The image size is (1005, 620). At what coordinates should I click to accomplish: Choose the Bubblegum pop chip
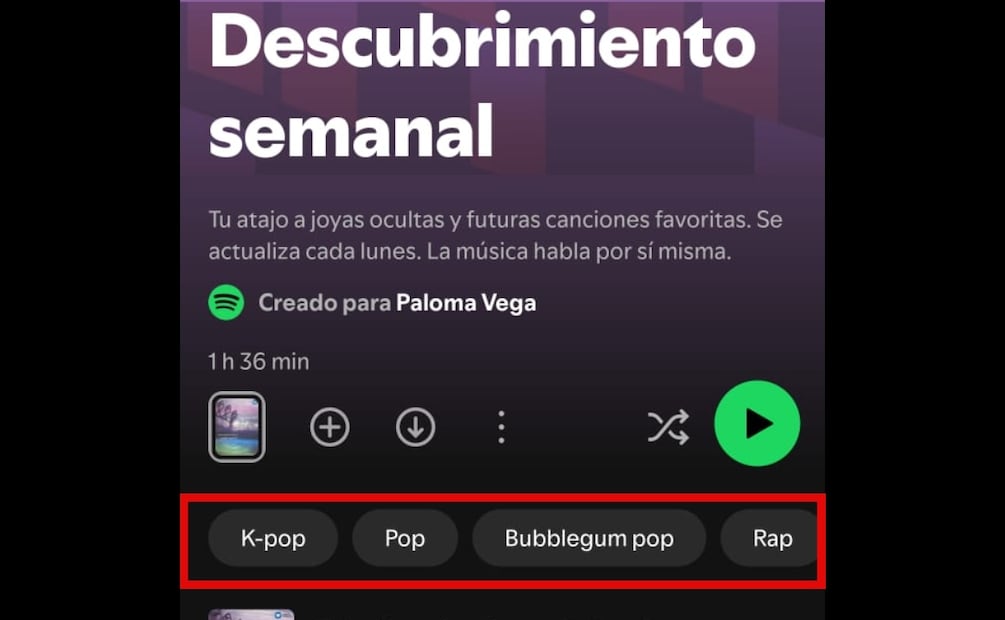(x=589, y=539)
